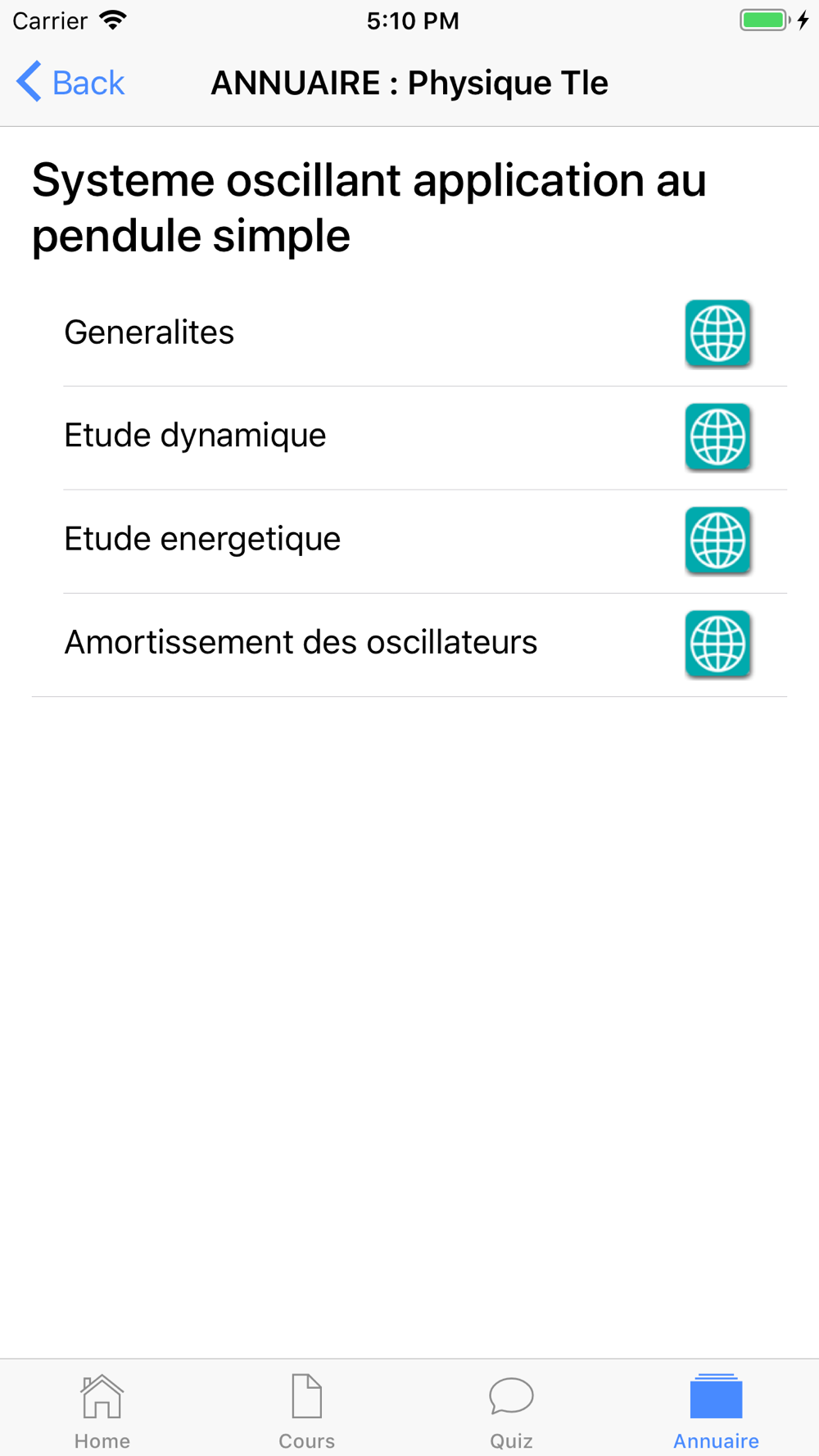Tap the globe icon beside Amortissement des oscillateurs
Screen dimensions: 819x1456
(717, 644)
